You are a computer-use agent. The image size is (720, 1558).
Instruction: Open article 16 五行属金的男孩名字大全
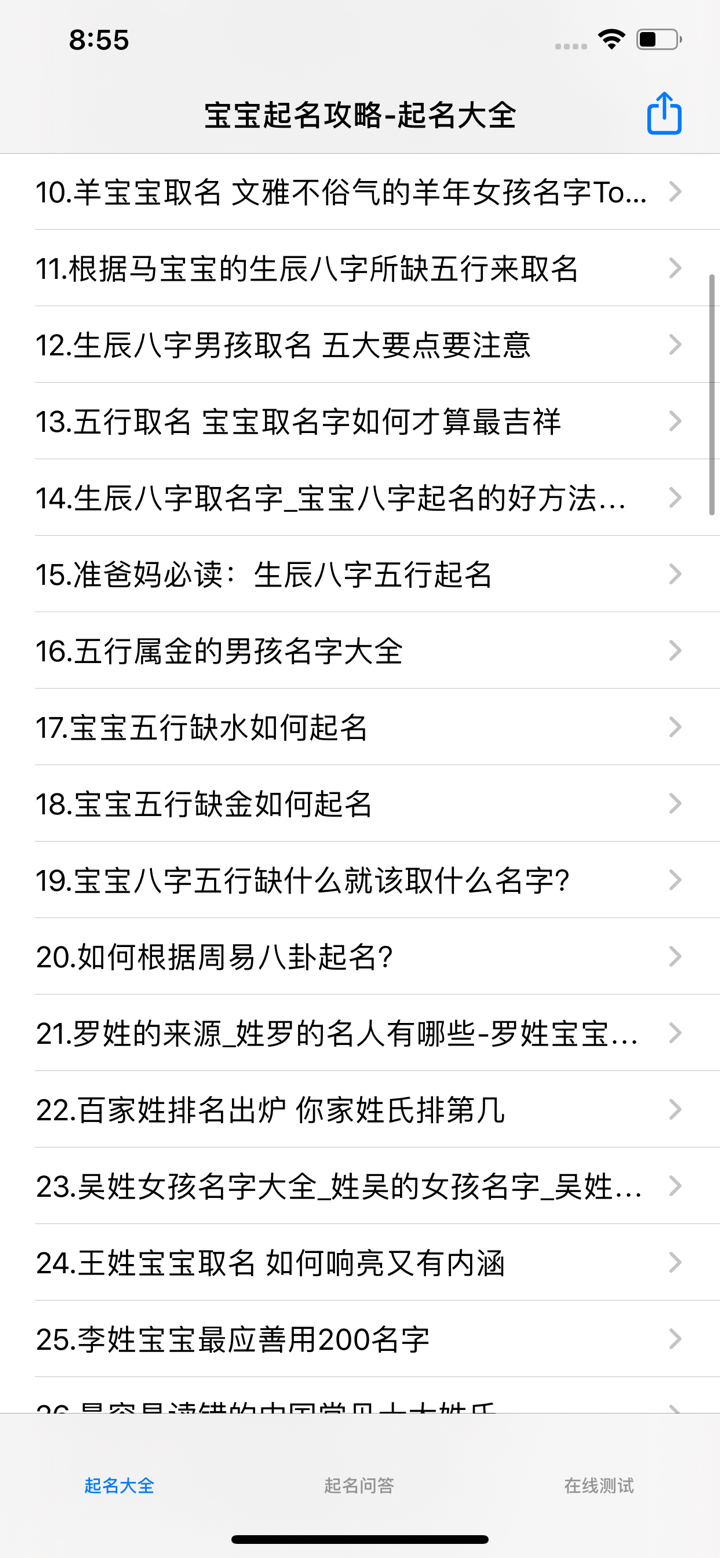pyautogui.click(x=230, y=650)
